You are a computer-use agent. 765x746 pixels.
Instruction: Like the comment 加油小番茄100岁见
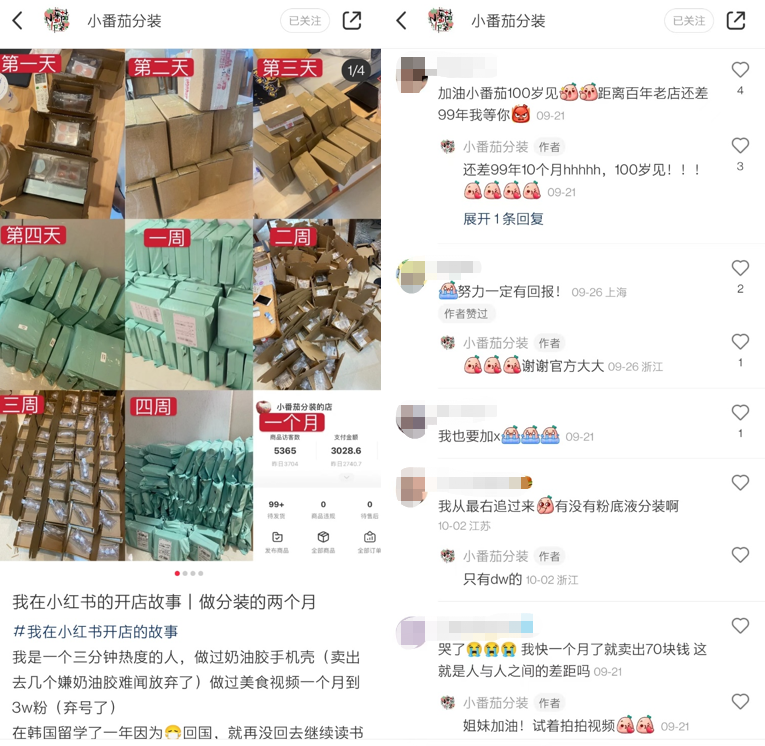740,70
